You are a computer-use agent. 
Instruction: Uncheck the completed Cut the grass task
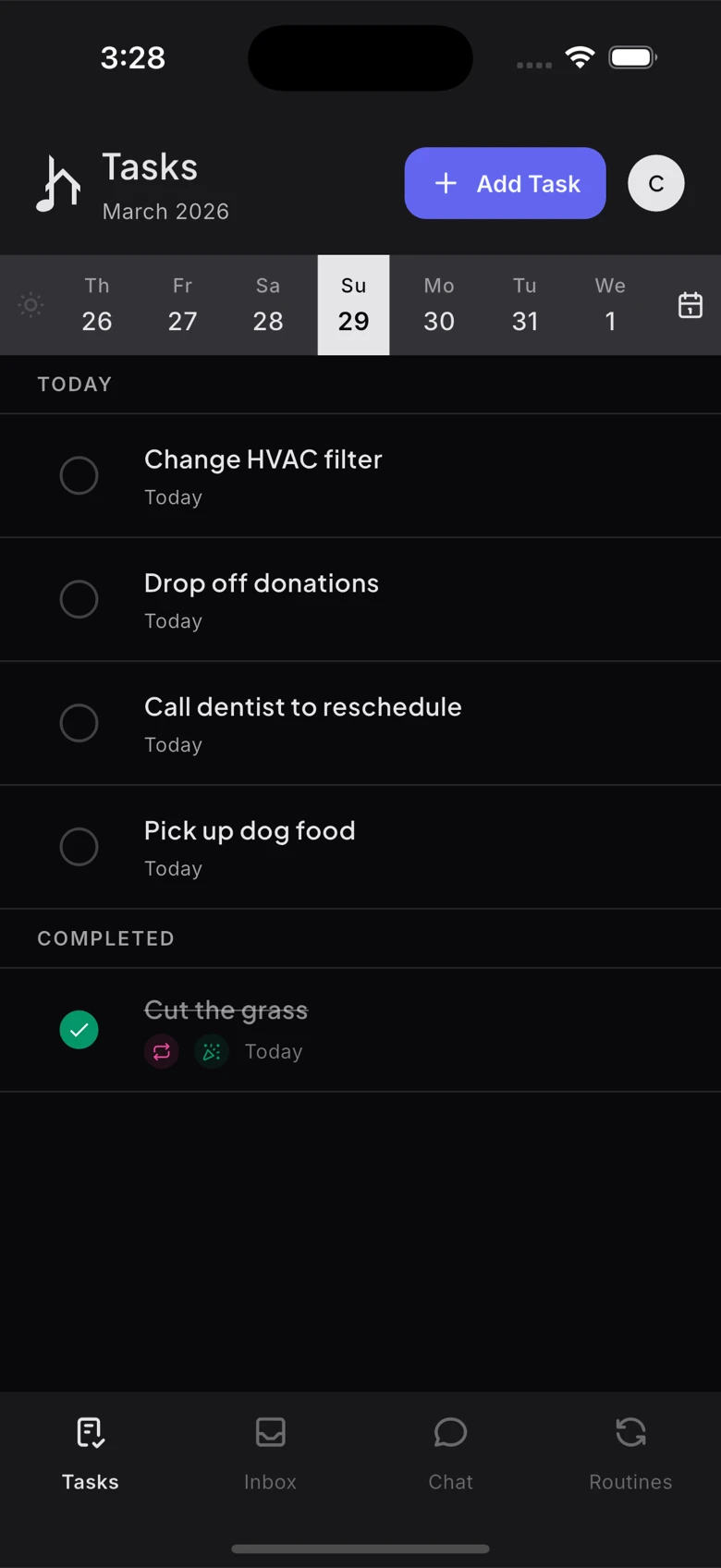click(79, 1029)
